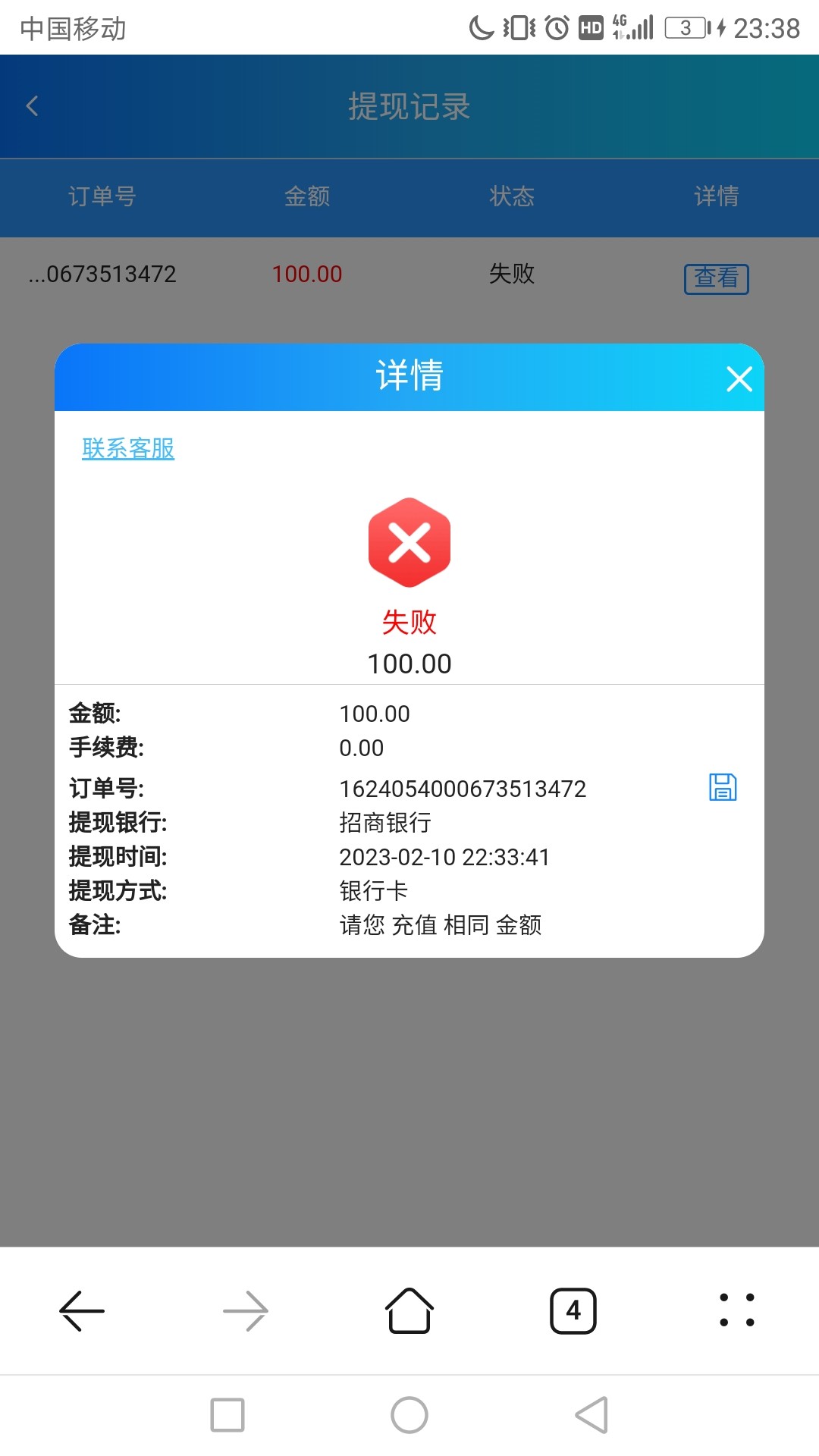Image resolution: width=819 pixels, height=1456 pixels.
Task: Open the system recent apps view
Action: click(x=227, y=1415)
